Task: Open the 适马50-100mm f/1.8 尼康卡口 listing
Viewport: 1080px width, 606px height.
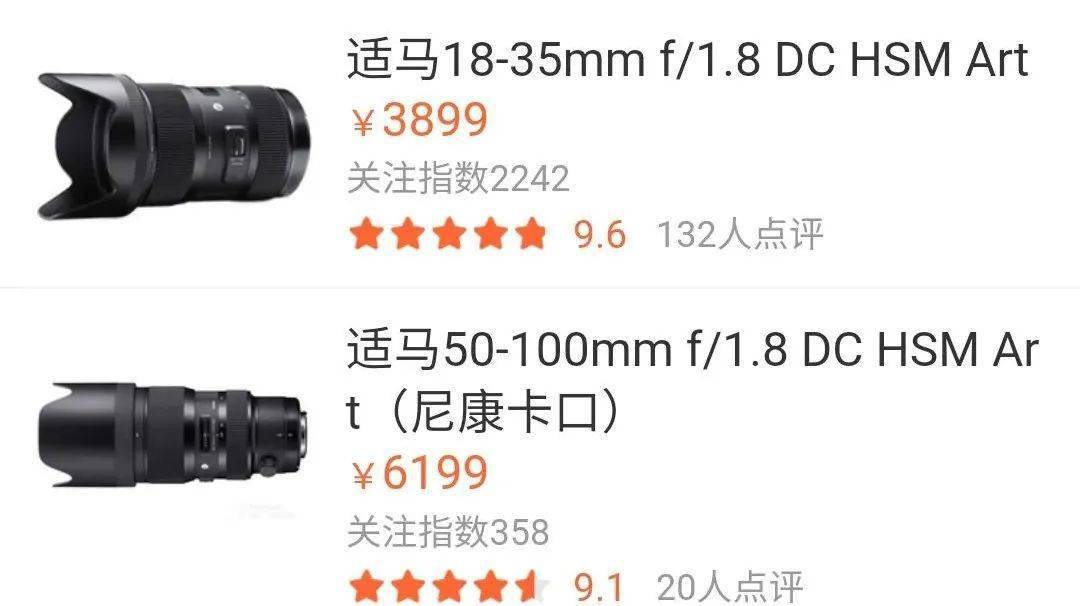Action: click(x=690, y=380)
